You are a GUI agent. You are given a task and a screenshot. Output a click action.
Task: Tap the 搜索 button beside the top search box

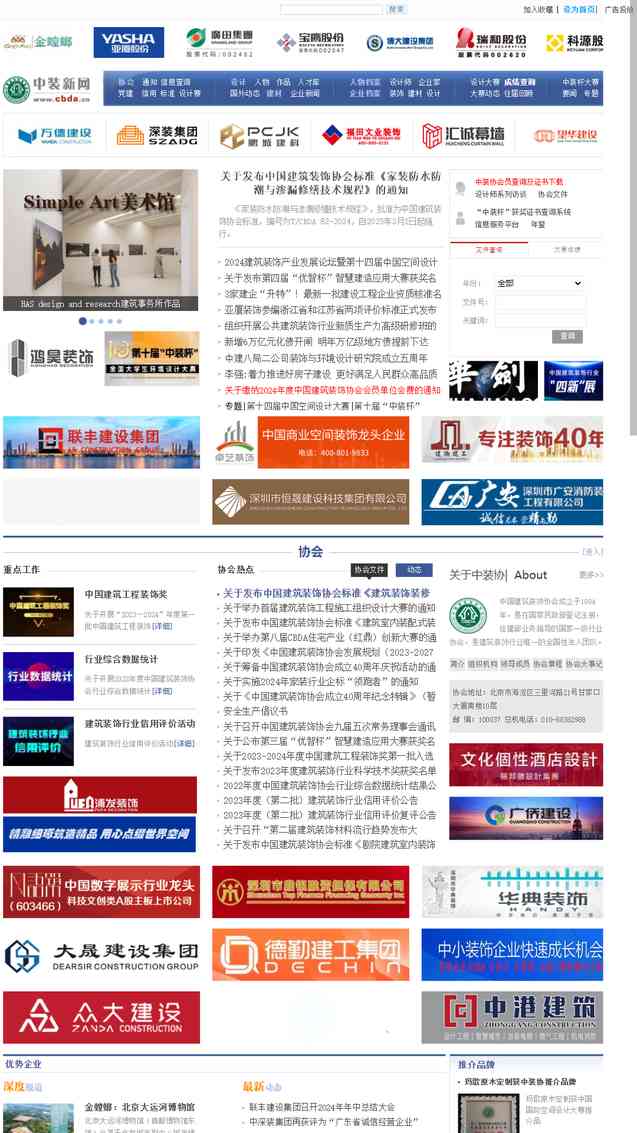pyautogui.click(x=396, y=9)
